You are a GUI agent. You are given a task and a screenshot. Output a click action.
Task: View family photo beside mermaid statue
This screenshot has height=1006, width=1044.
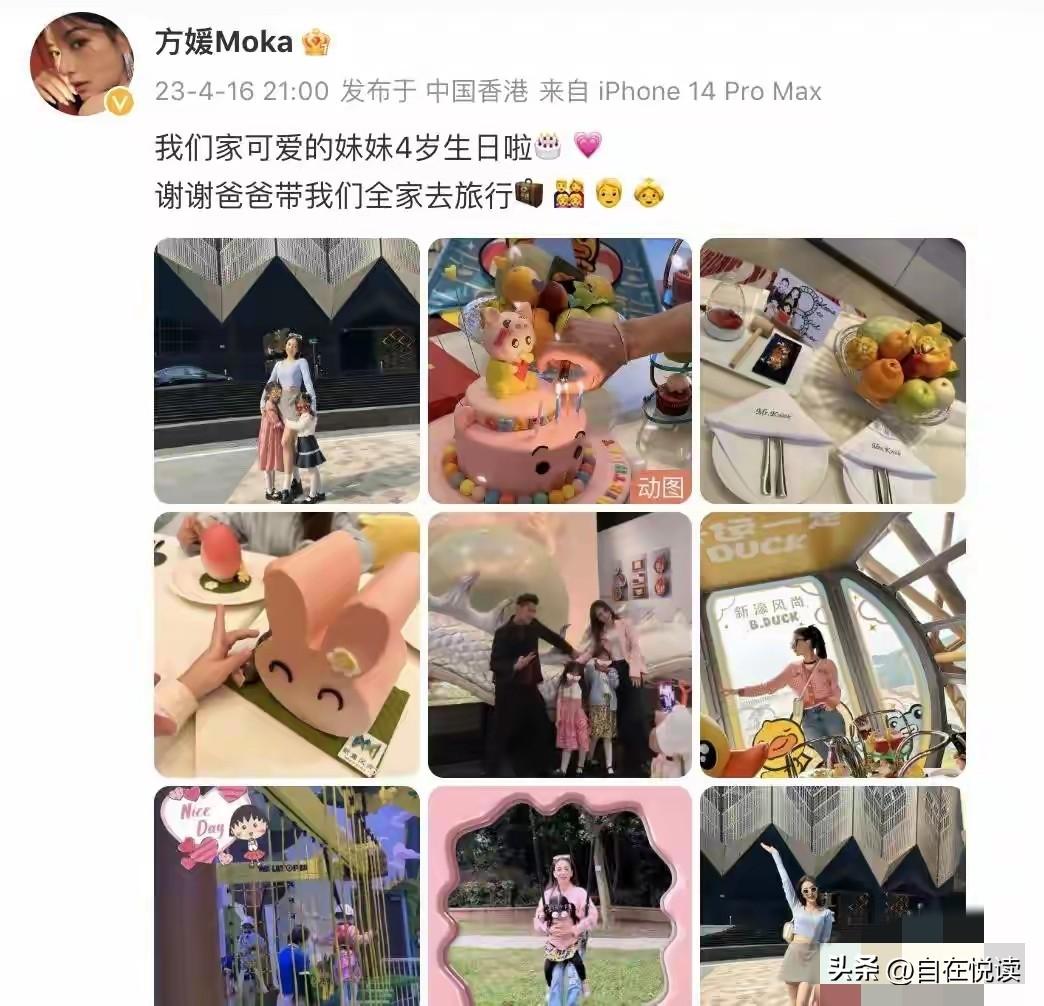(560, 645)
